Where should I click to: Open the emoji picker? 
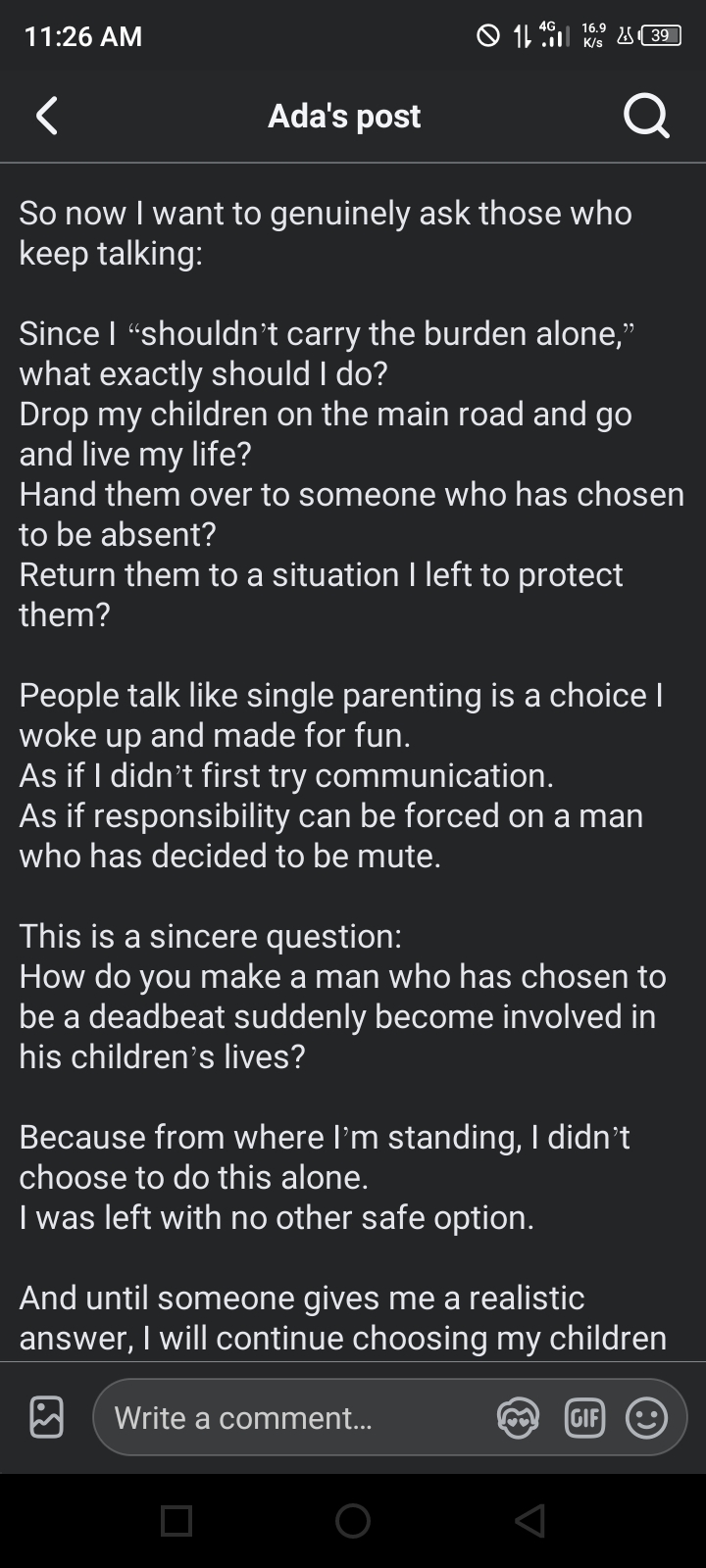pos(646,1417)
